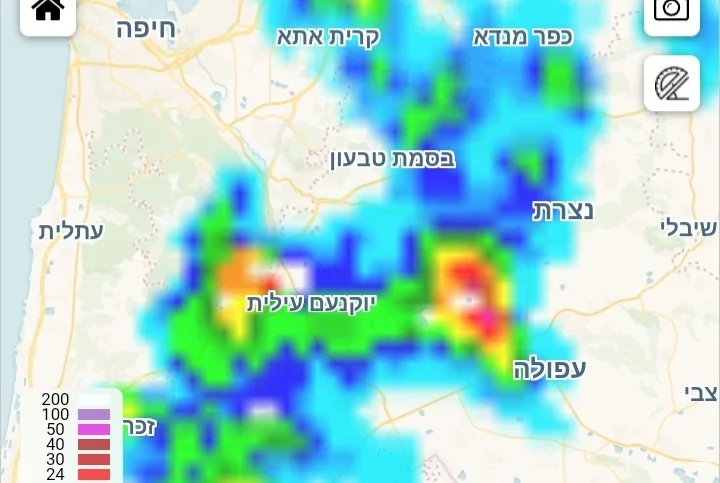720x483 pixels.
Task: Tap the home button
Action: (47, 11)
